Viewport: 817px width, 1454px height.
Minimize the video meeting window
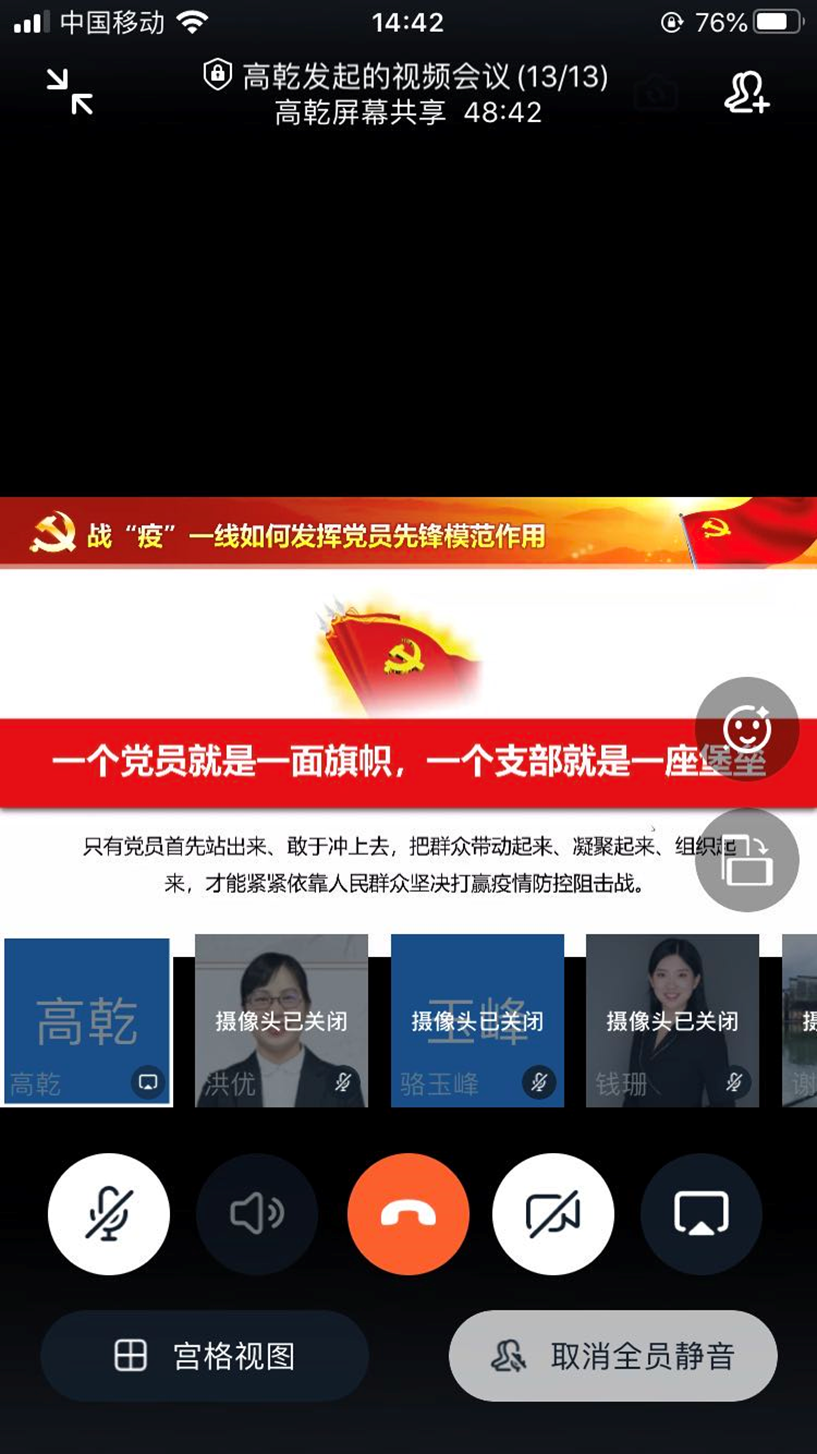tap(70, 92)
